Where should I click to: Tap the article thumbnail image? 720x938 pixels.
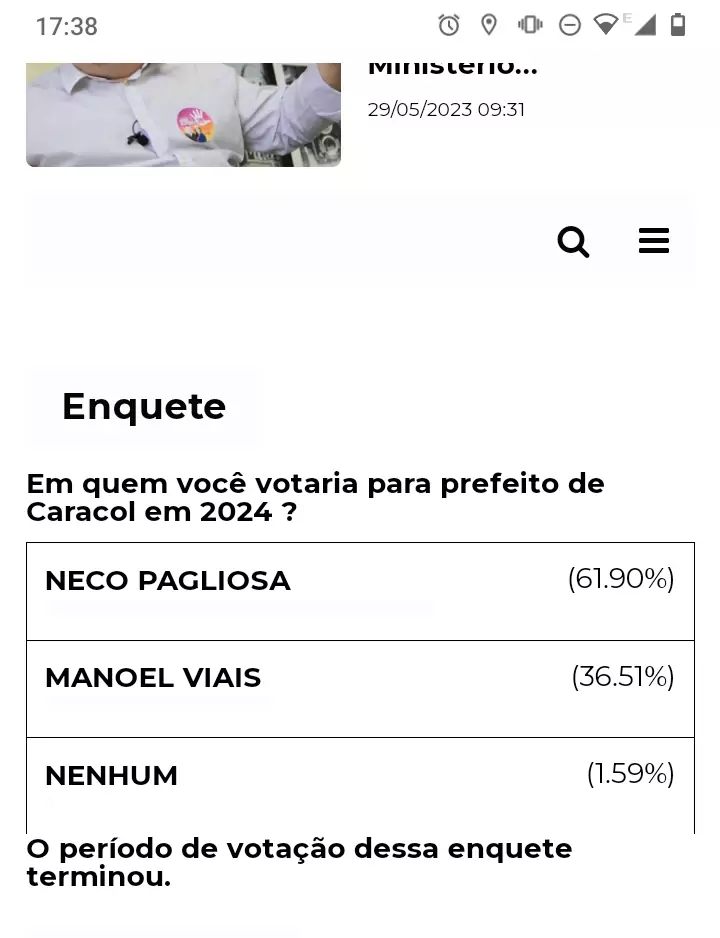pos(183,108)
